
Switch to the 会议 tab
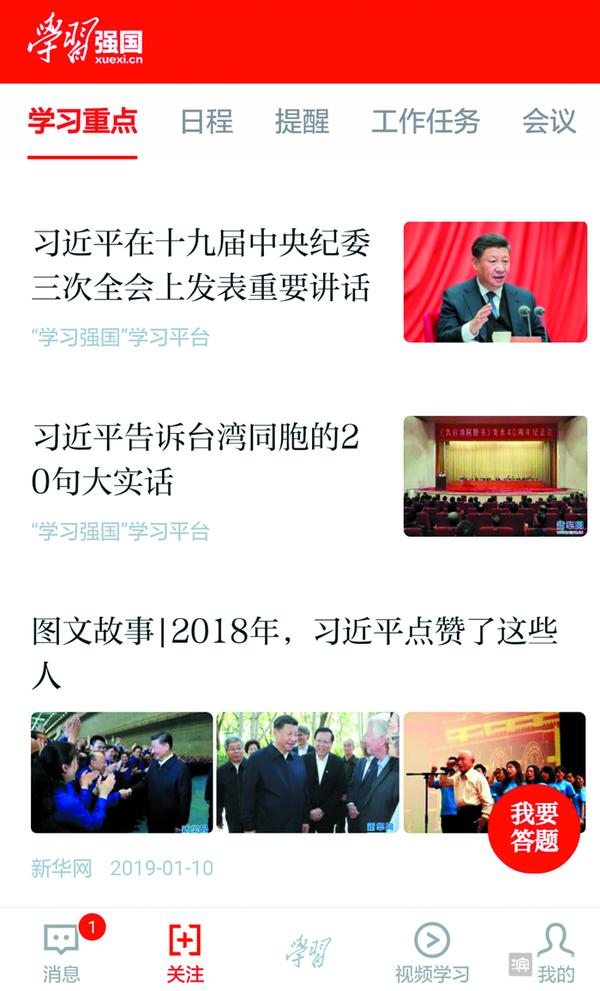point(549,122)
